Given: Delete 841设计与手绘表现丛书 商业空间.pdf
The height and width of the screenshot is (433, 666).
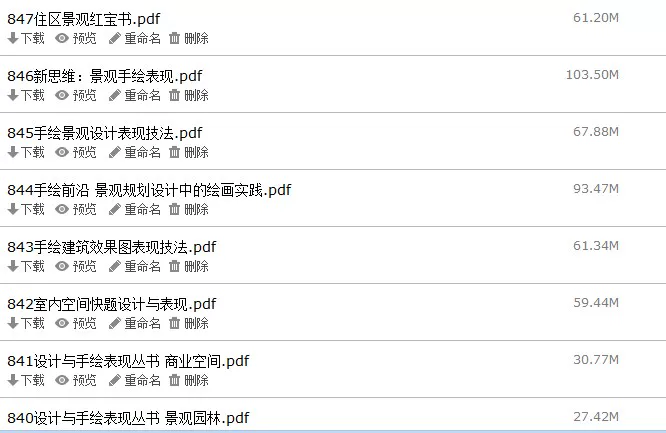Looking at the screenshot, I should 189,380.
